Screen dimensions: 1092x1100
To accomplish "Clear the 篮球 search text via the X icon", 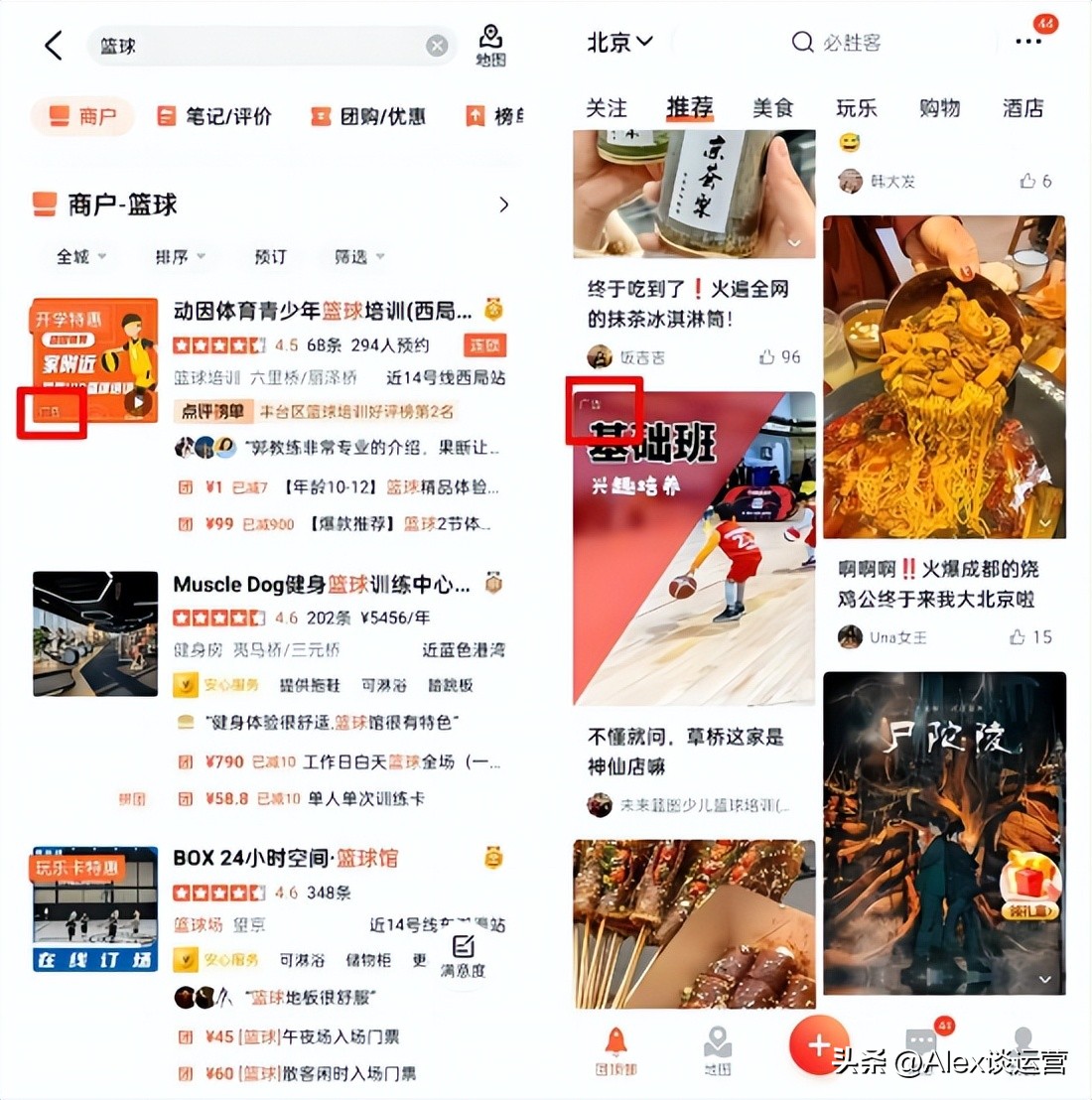I will click(435, 45).
